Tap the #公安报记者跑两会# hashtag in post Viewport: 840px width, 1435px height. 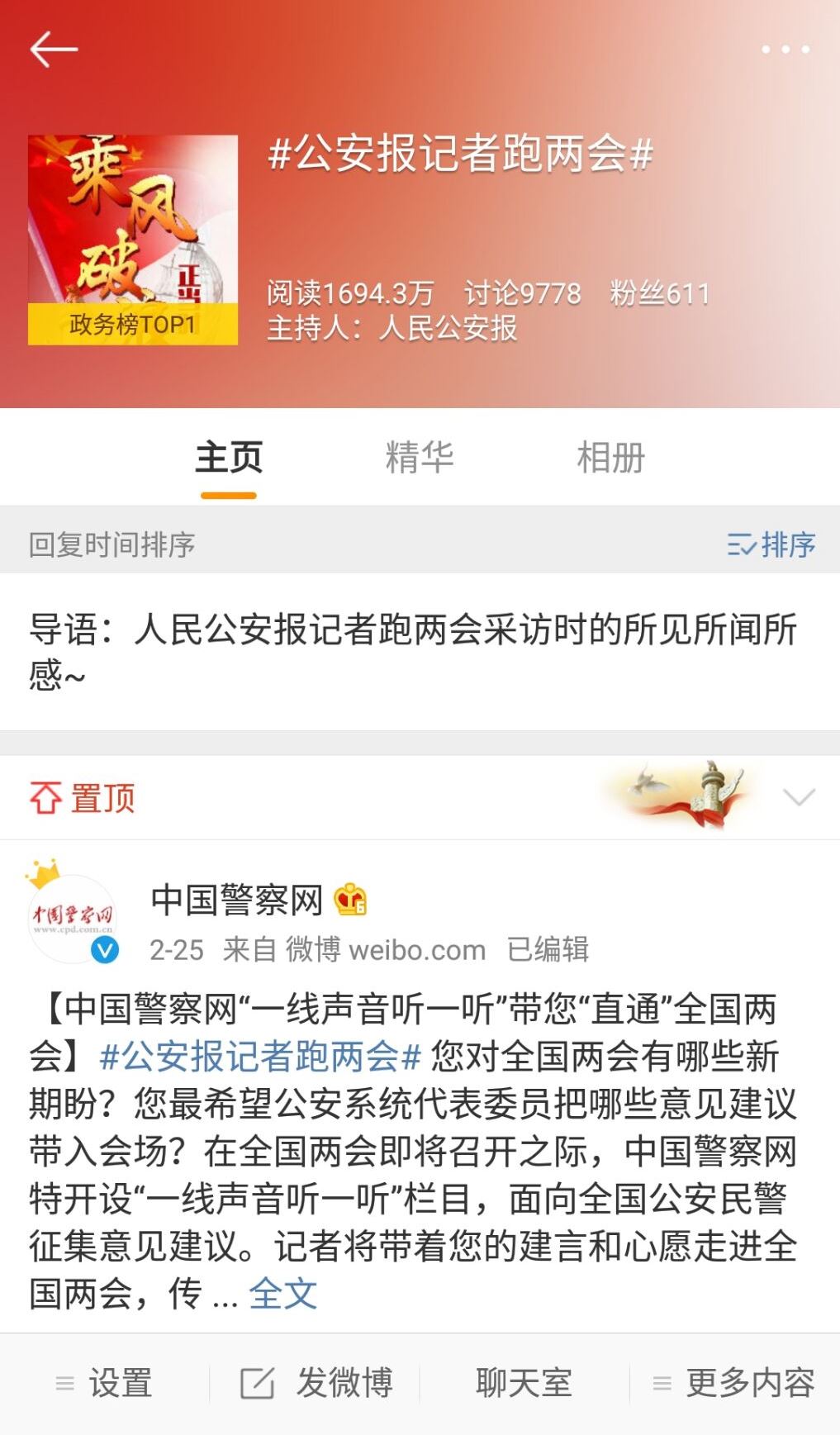tap(260, 1056)
